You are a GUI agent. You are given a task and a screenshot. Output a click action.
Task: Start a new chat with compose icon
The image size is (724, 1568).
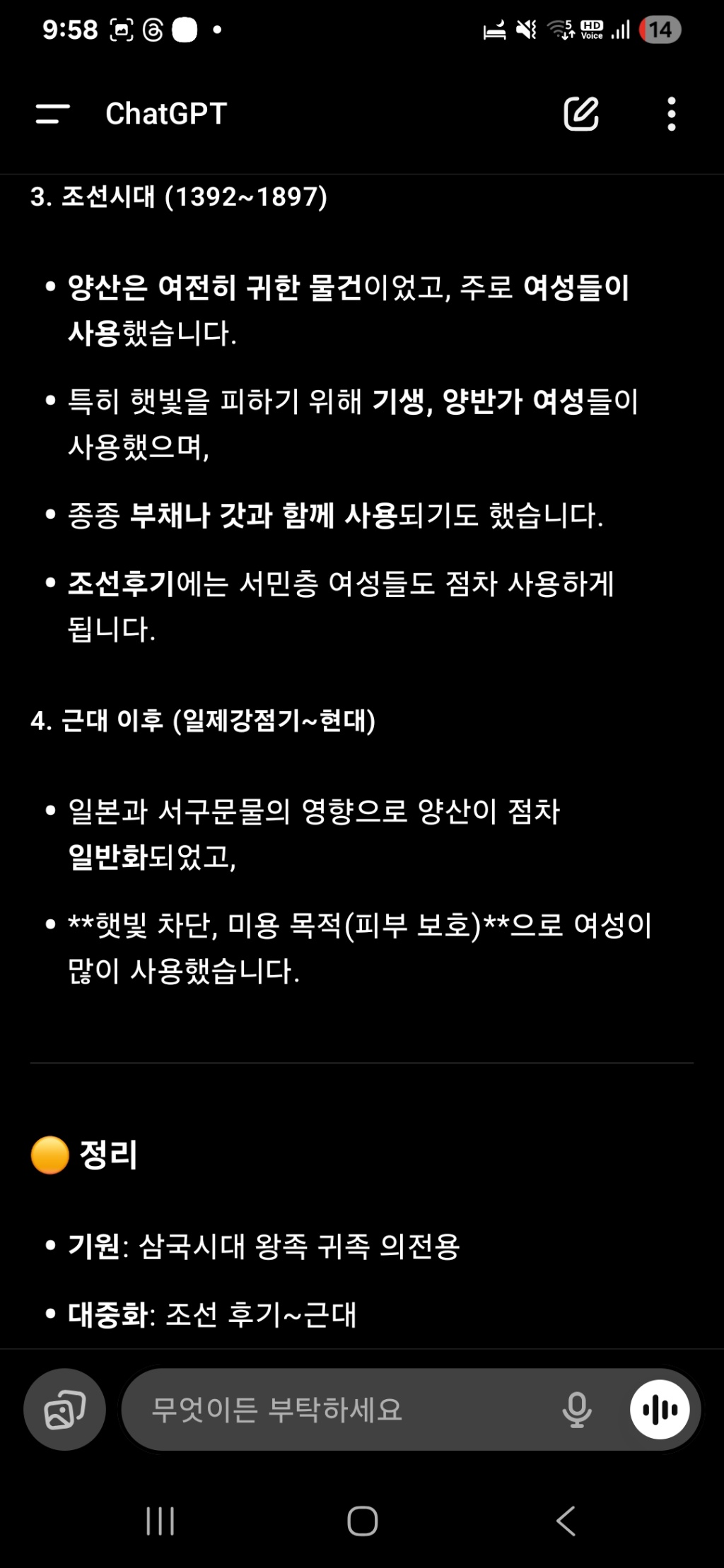581,113
